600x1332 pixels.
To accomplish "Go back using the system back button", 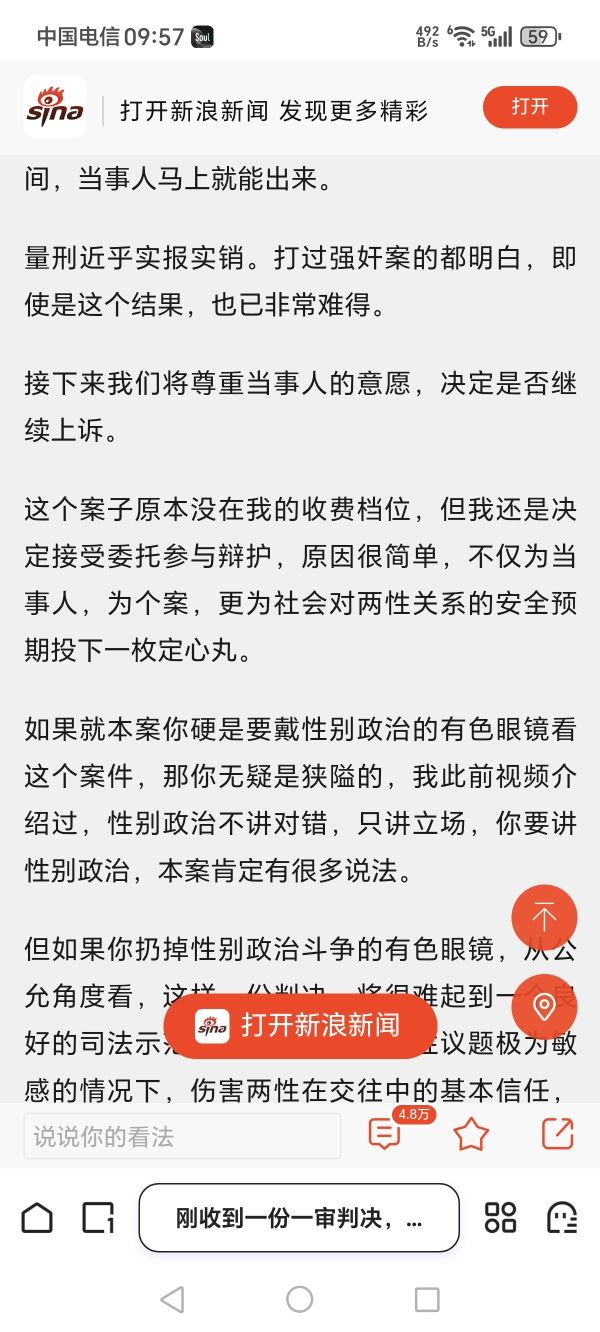I will pos(172,1299).
